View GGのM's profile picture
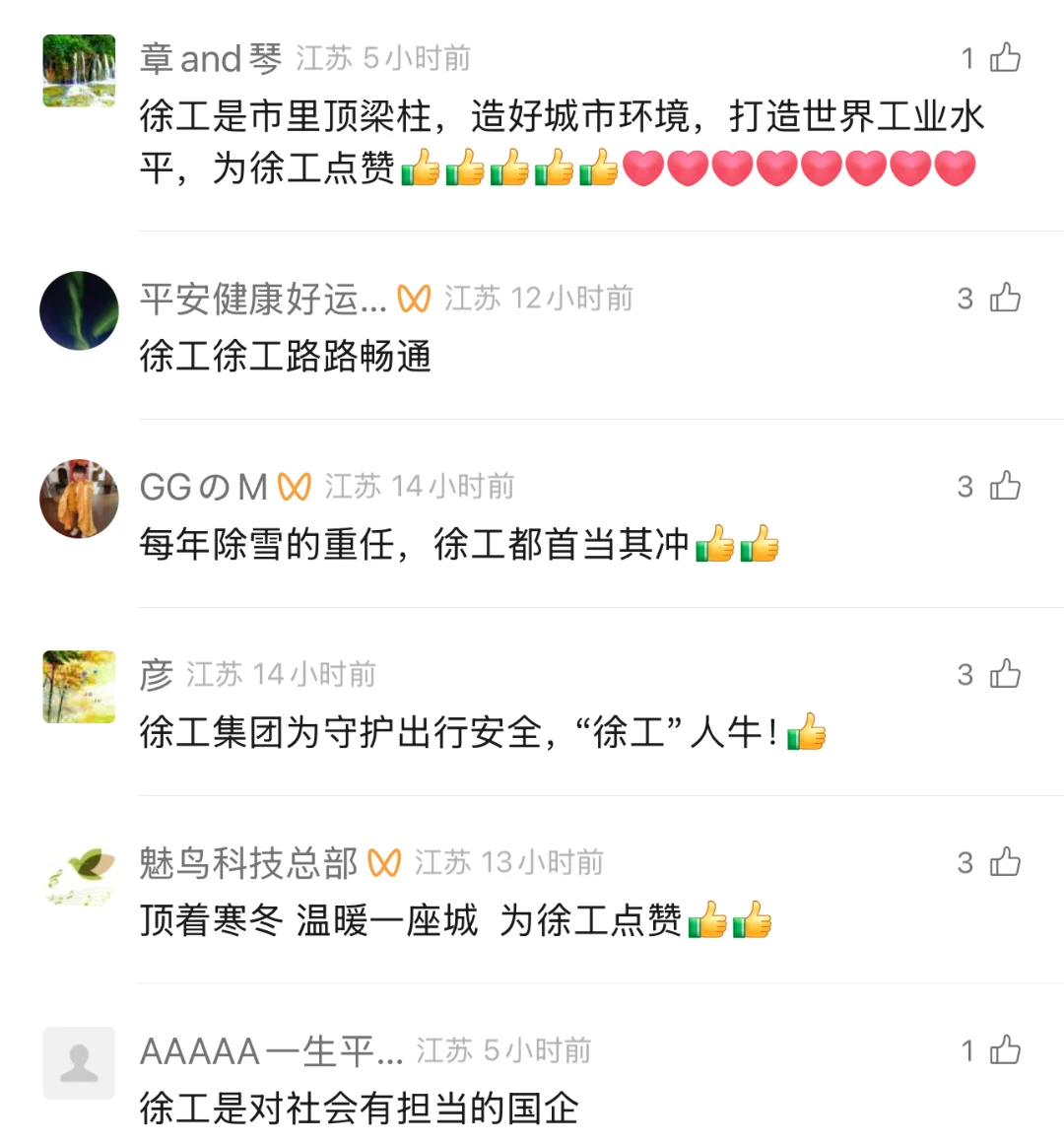The height and width of the screenshot is (1143, 1064). (x=79, y=499)
